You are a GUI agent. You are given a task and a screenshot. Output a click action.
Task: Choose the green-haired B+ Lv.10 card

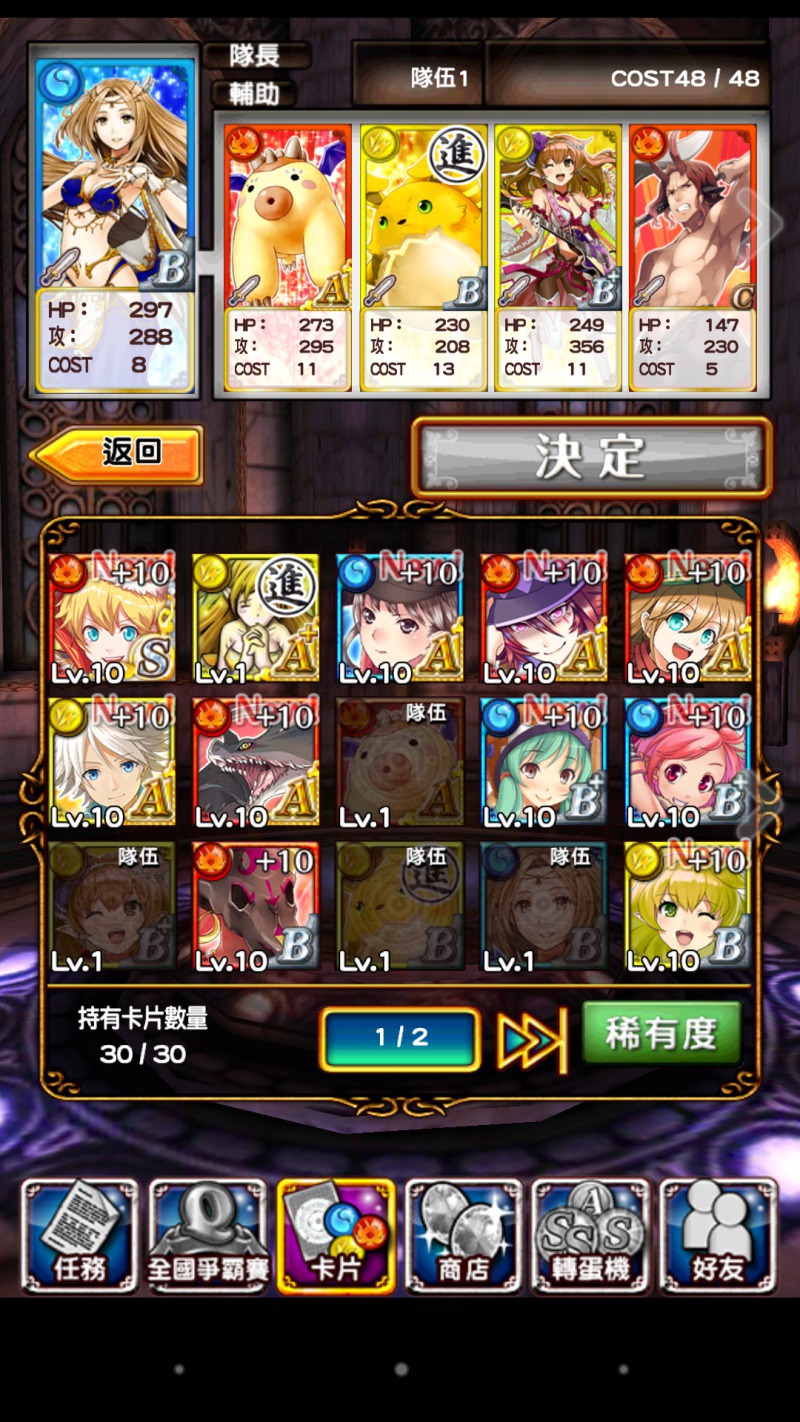[544, 762]
